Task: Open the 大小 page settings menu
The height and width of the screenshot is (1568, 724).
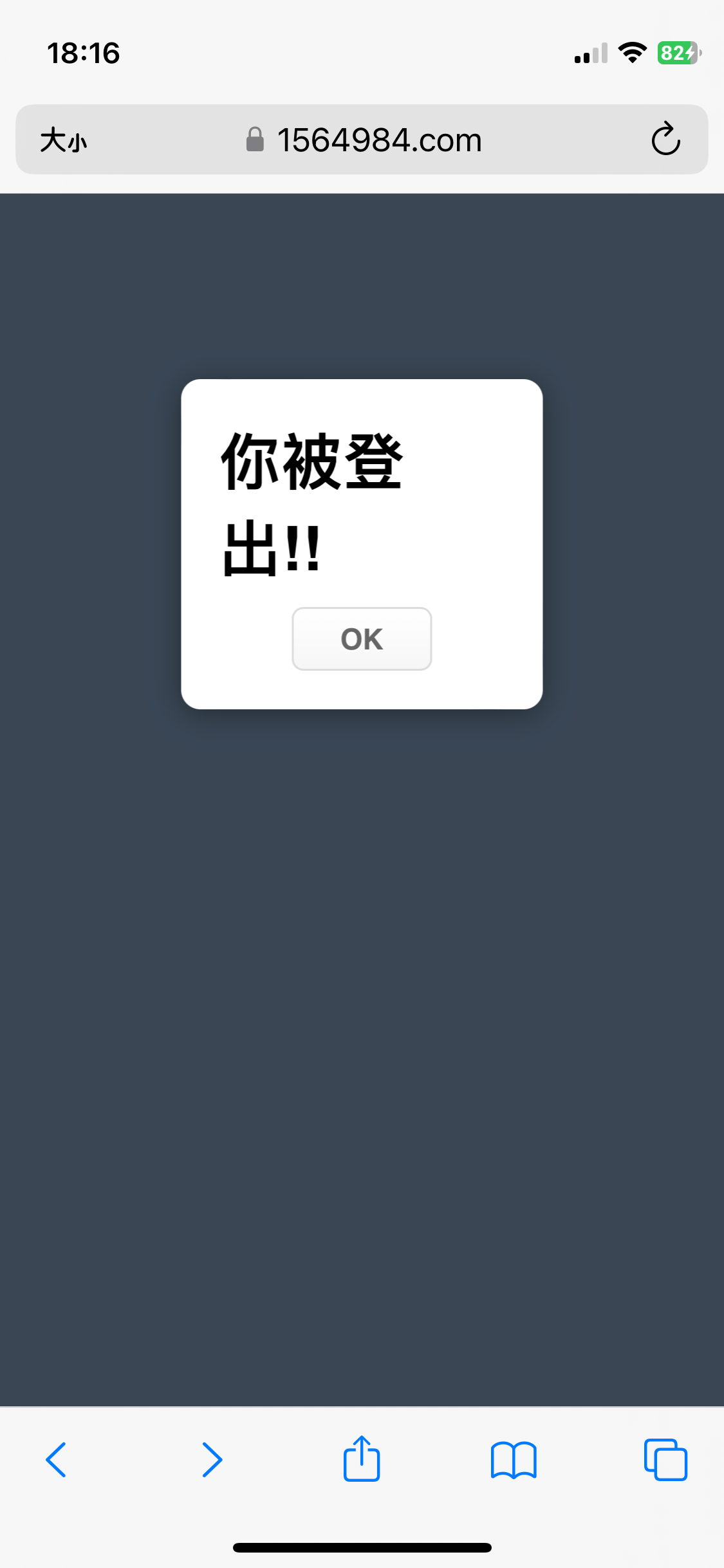Action: point(63,140)
